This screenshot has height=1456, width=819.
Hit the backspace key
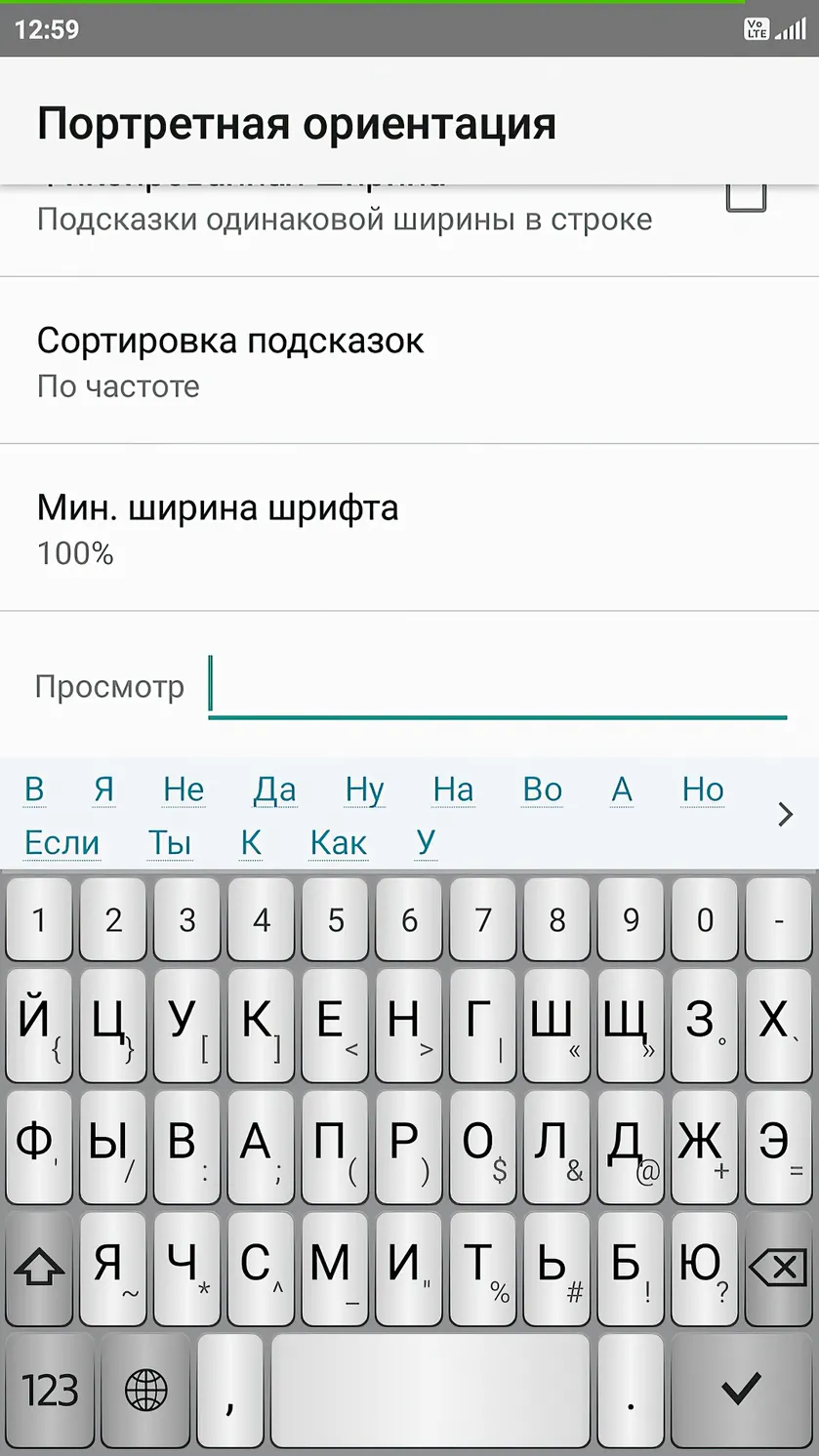coord(777,1268)
